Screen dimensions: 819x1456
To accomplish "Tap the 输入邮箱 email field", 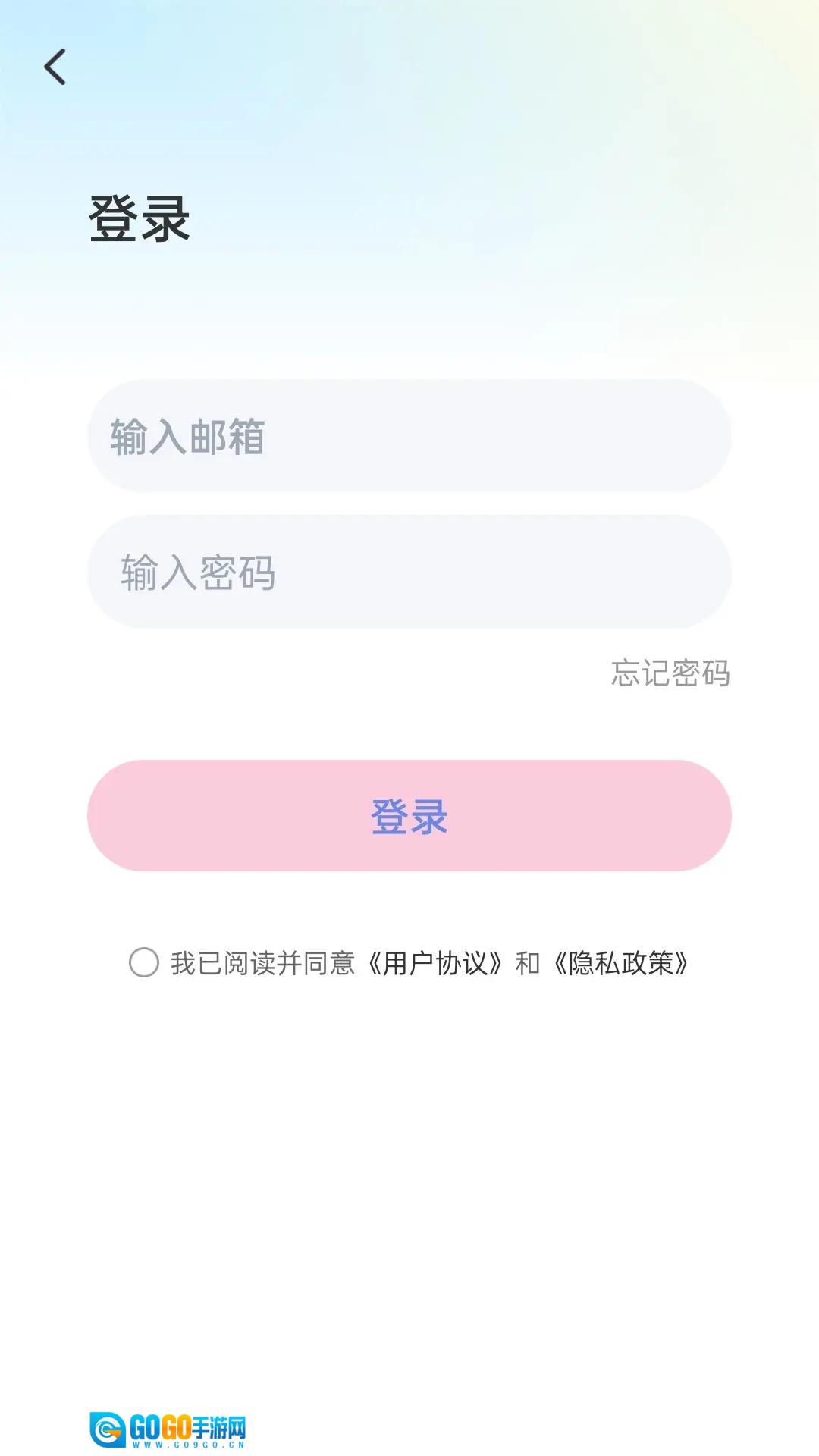I will [409, 437].
